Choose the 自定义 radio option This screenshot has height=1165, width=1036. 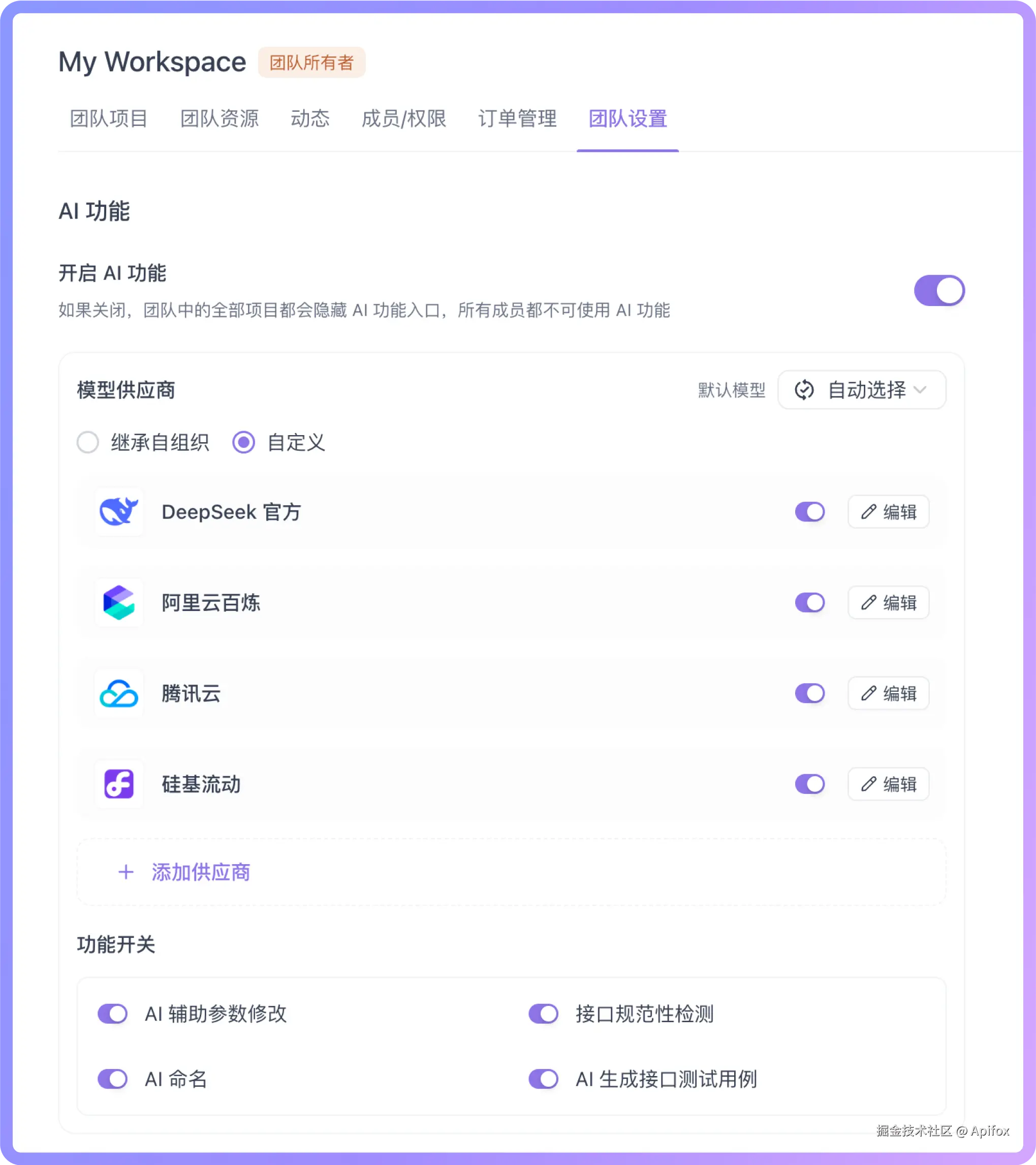pos(244,442)
